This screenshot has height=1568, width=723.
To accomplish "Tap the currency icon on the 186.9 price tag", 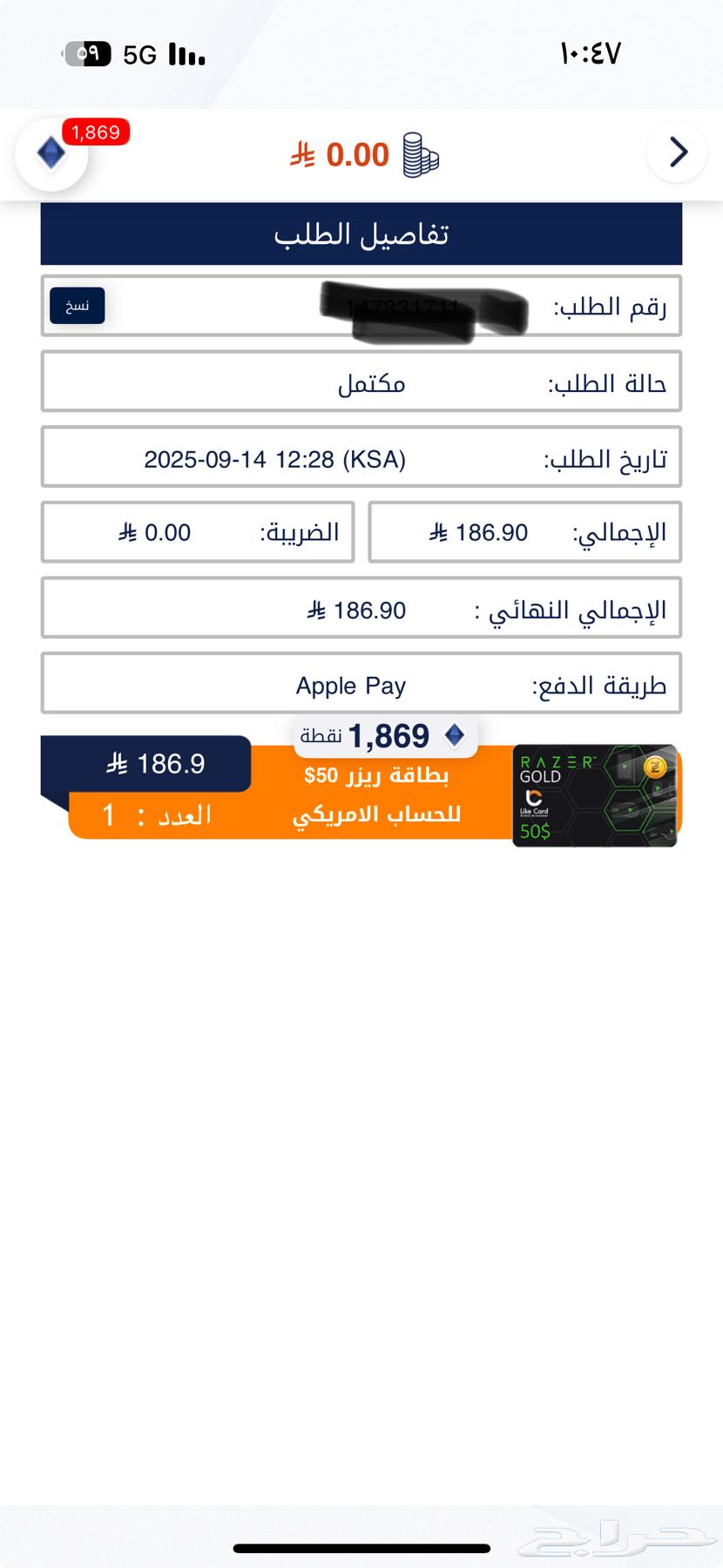I will (x=118, y=763).
